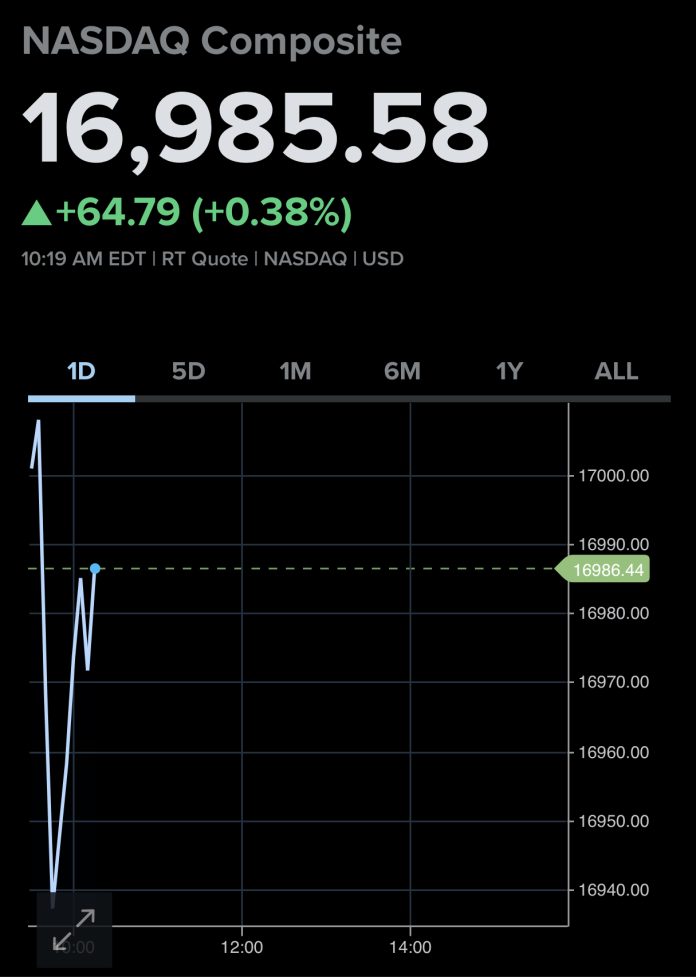Show the 1M chart range
The width and height of the screenshot is (696, 977).
pyautogui.click(x=295, y=372)
